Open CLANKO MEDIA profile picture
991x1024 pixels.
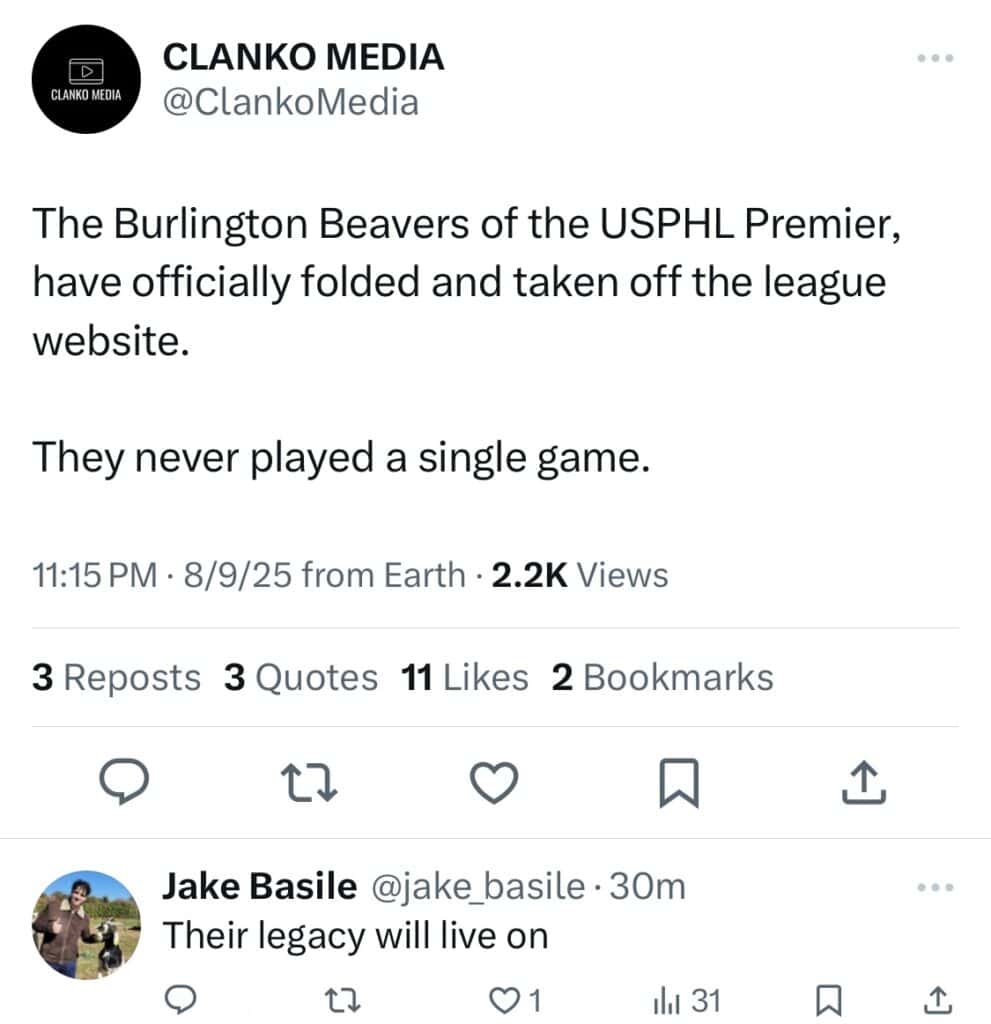tap(85, 79)
